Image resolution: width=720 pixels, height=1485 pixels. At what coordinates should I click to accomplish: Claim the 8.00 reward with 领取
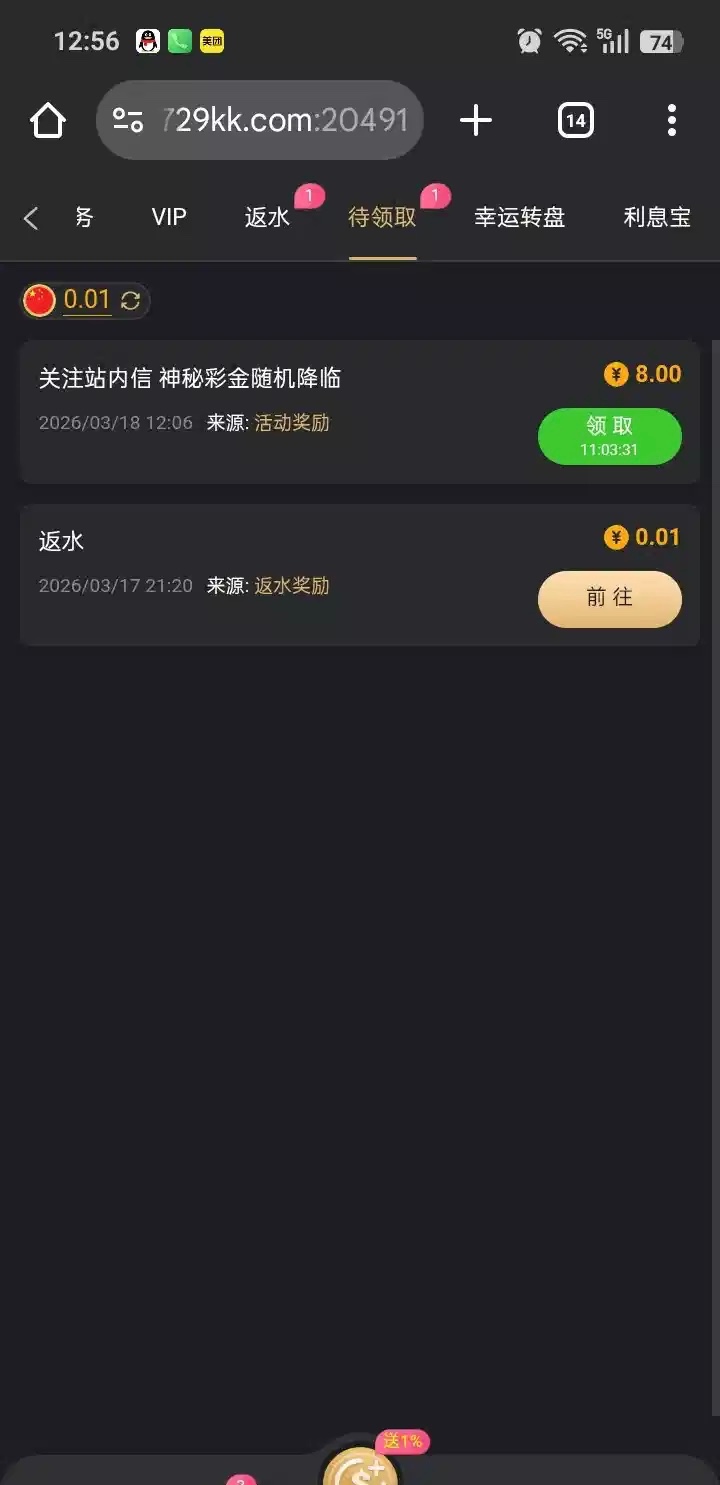tap(610, 436)
